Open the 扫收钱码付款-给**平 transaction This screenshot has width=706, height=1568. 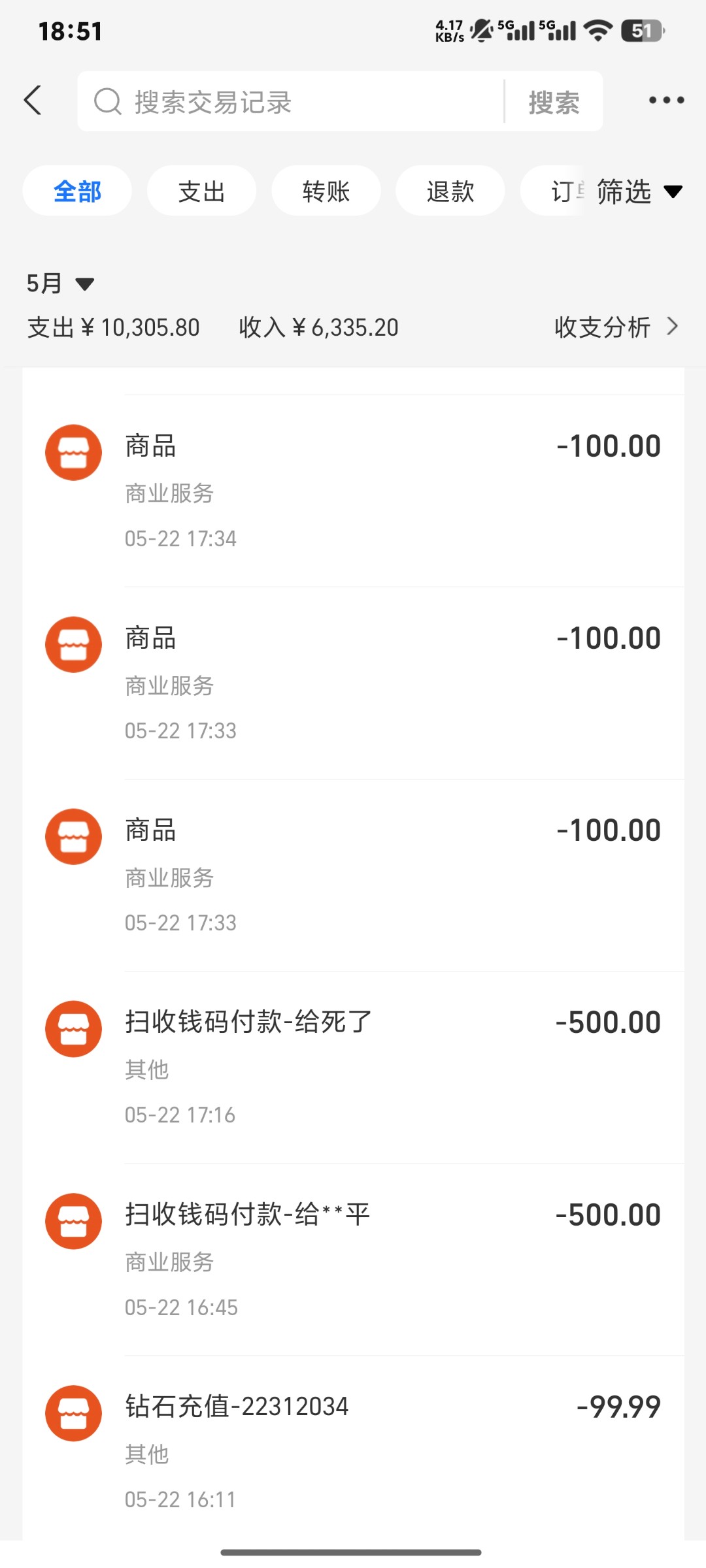(353, 1260)
